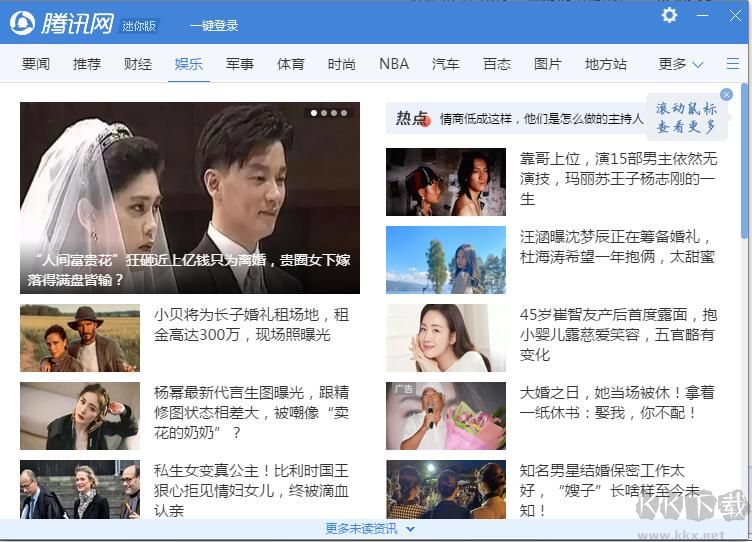Tap 一键登录 to log in
This screenshot has height=542, width=752.
coord(214,26)
